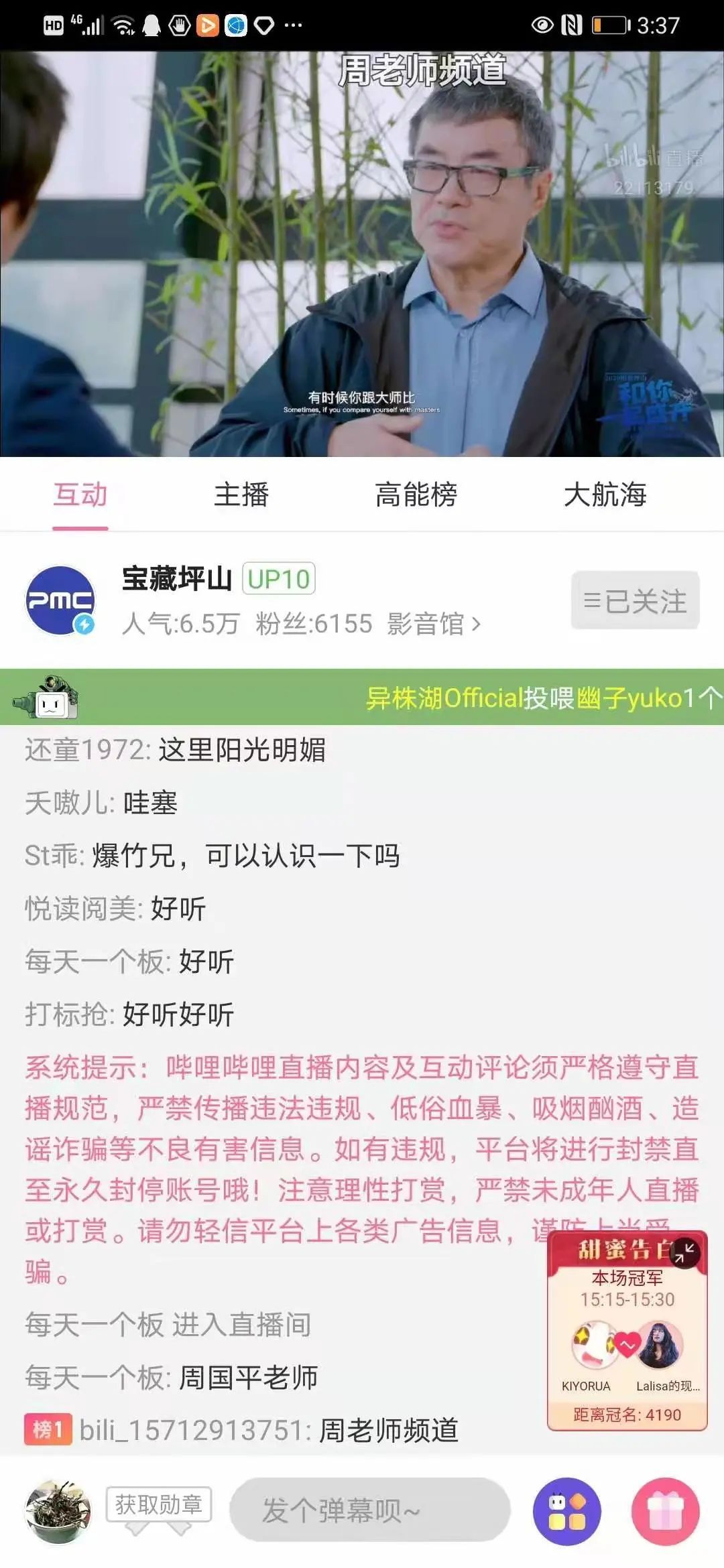
Task: Open 宝藏坪山 streamer avatar
Action: [x=60, y=600]
